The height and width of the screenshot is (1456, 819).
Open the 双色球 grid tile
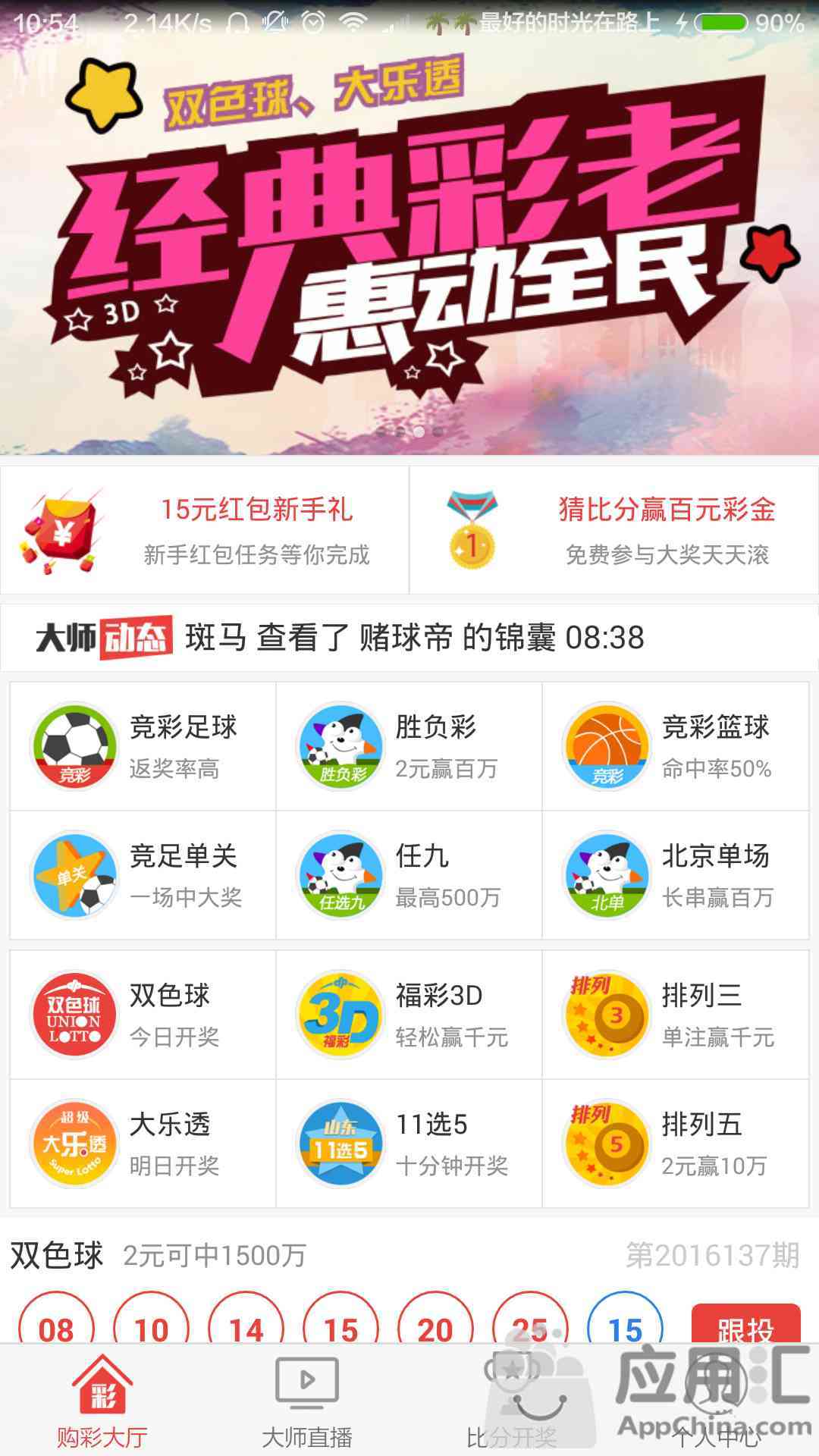click(143, 1015)
